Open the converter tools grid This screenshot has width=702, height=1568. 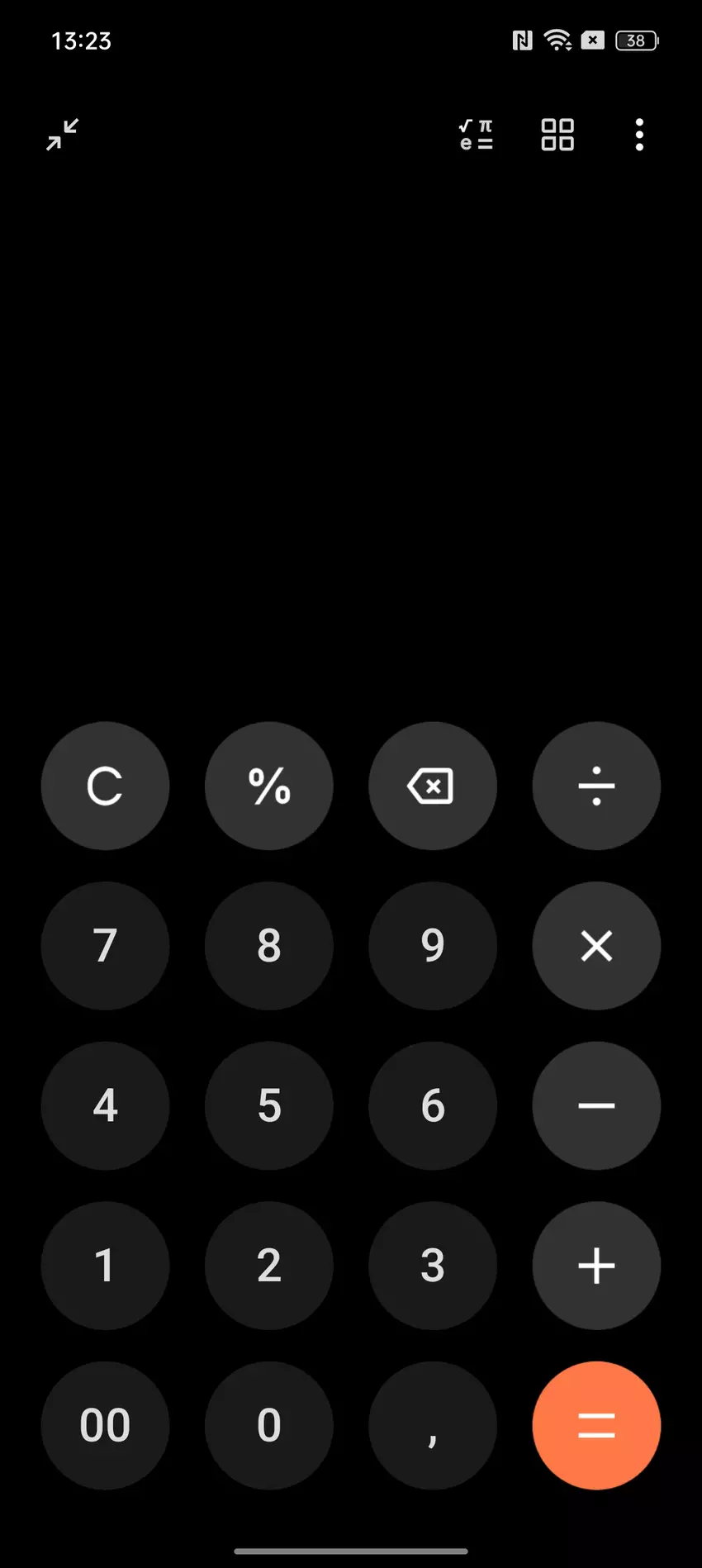point(557,135)
